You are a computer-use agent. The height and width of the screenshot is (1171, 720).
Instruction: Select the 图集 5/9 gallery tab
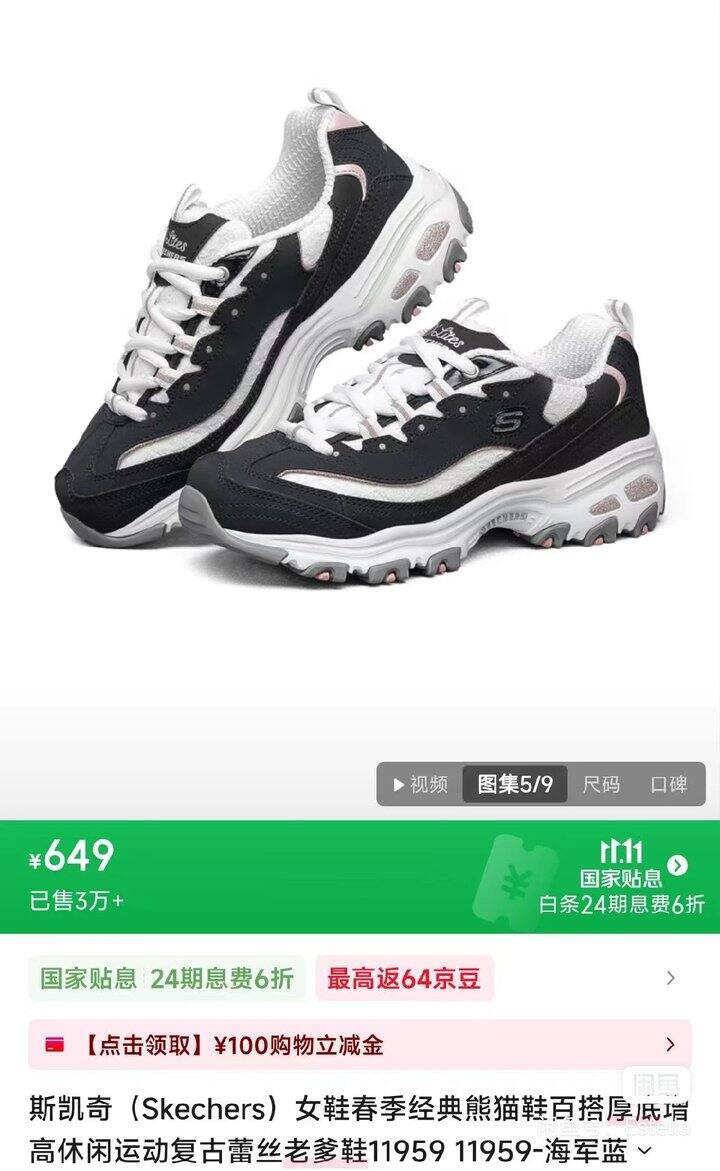click(514, 785)
